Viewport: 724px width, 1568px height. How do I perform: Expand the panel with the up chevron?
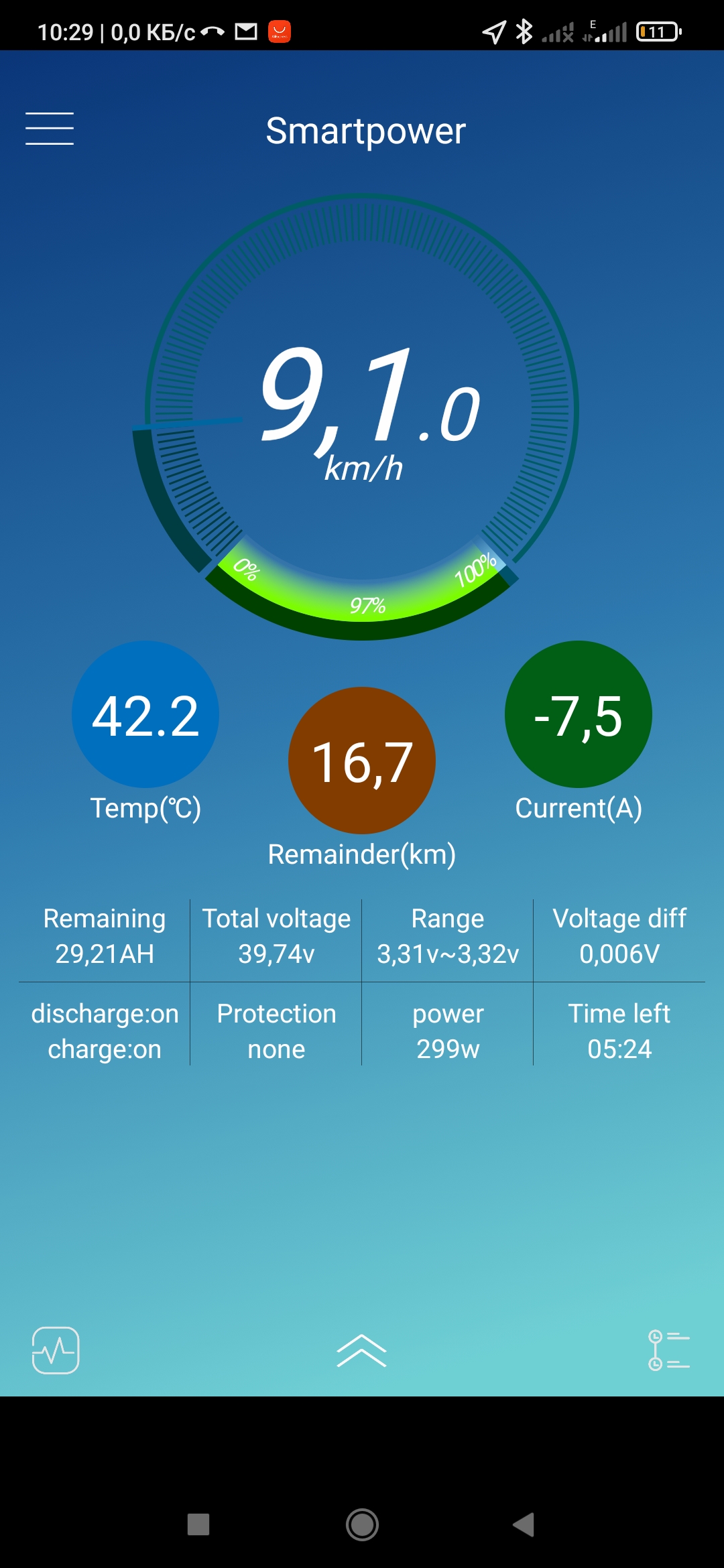(x=361, y=1350)
